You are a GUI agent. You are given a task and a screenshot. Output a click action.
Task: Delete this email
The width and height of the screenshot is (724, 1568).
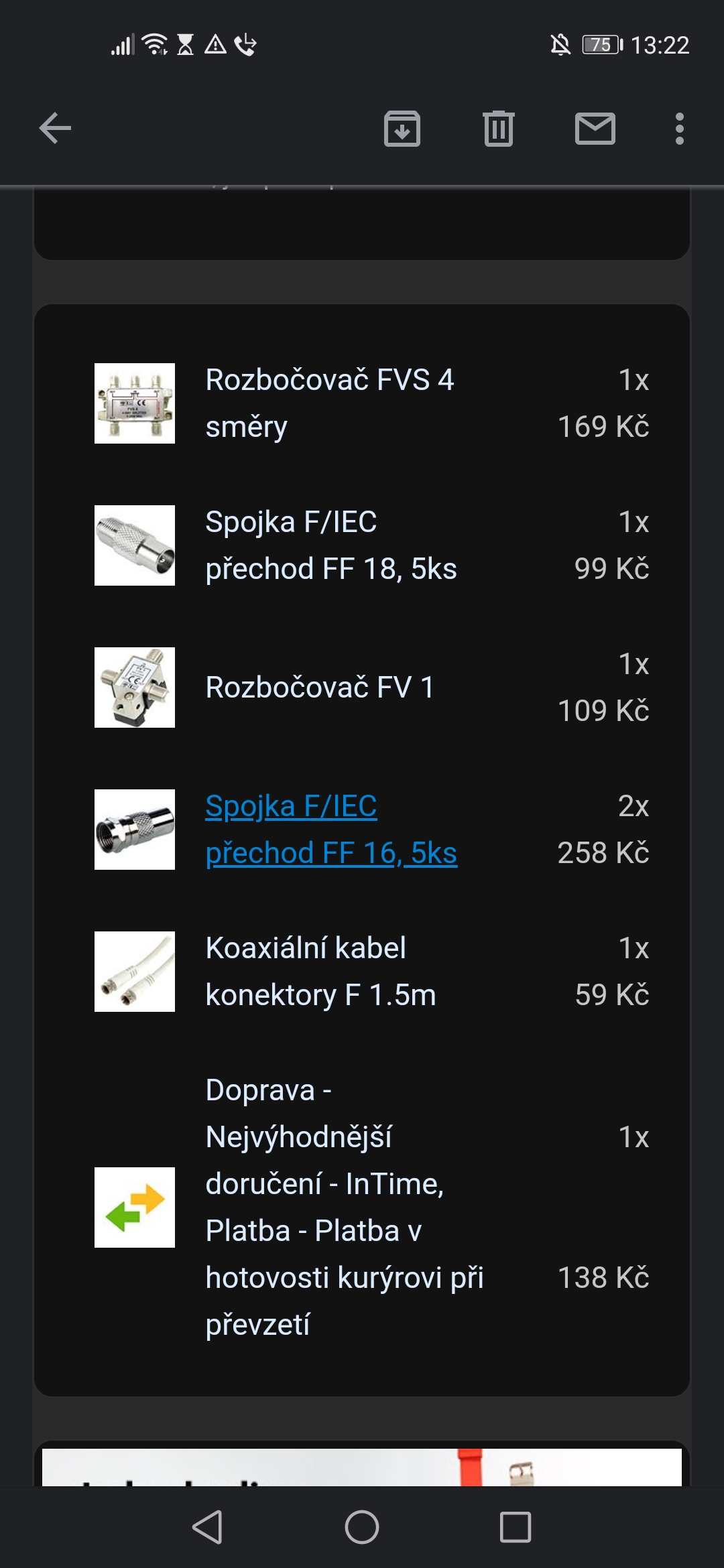click(x=499, y=128)
